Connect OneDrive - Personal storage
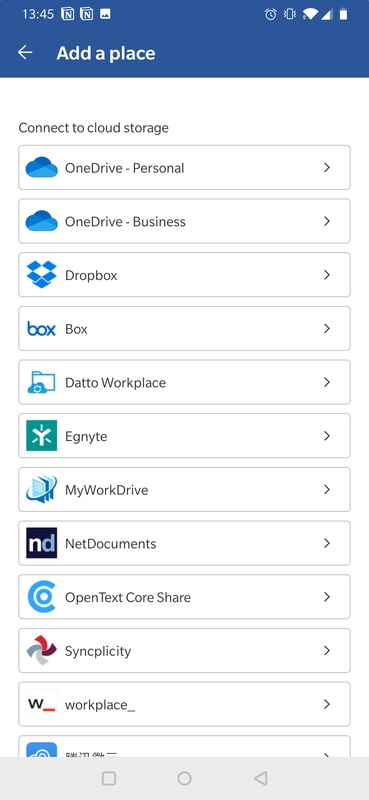 point(184,167)
